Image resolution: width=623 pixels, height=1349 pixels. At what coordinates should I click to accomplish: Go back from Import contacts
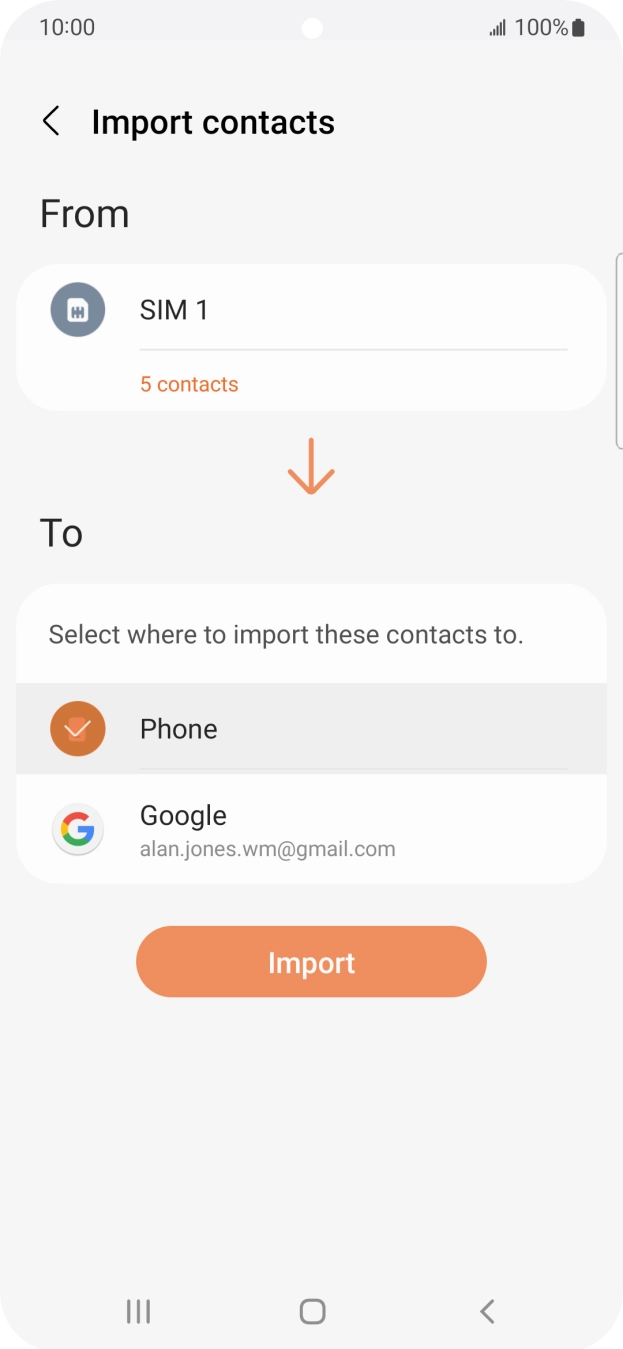pyautogui.click(x=51, y=122)
